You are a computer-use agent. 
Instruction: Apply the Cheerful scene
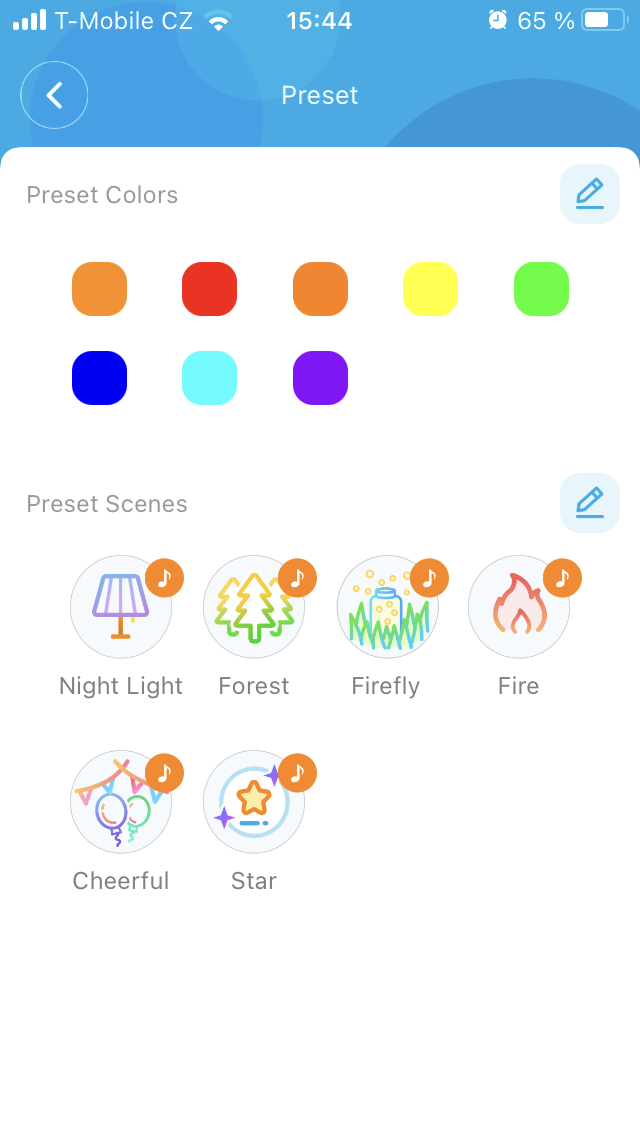(121, 802)
